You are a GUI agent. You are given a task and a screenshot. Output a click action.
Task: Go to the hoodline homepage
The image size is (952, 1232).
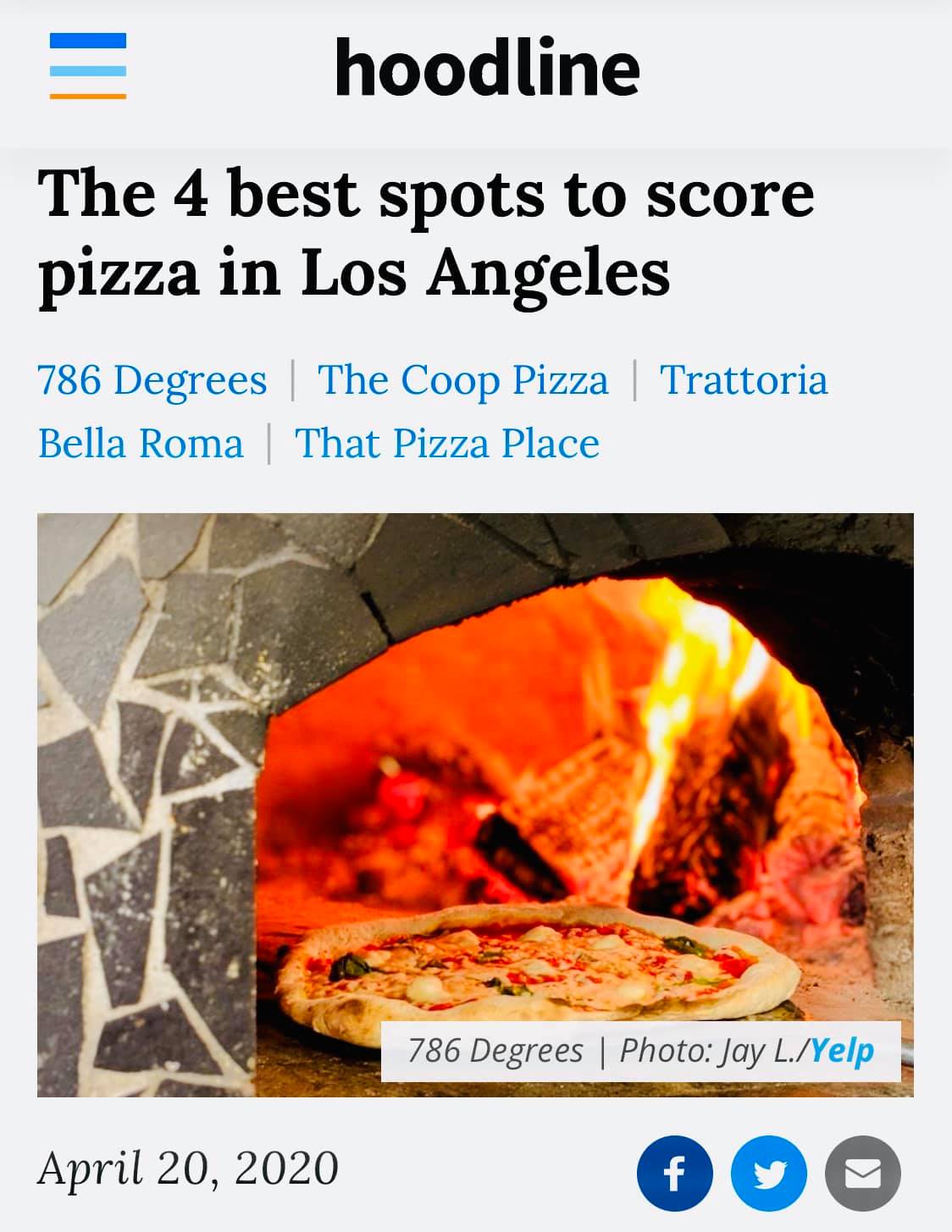coord(487,67)
